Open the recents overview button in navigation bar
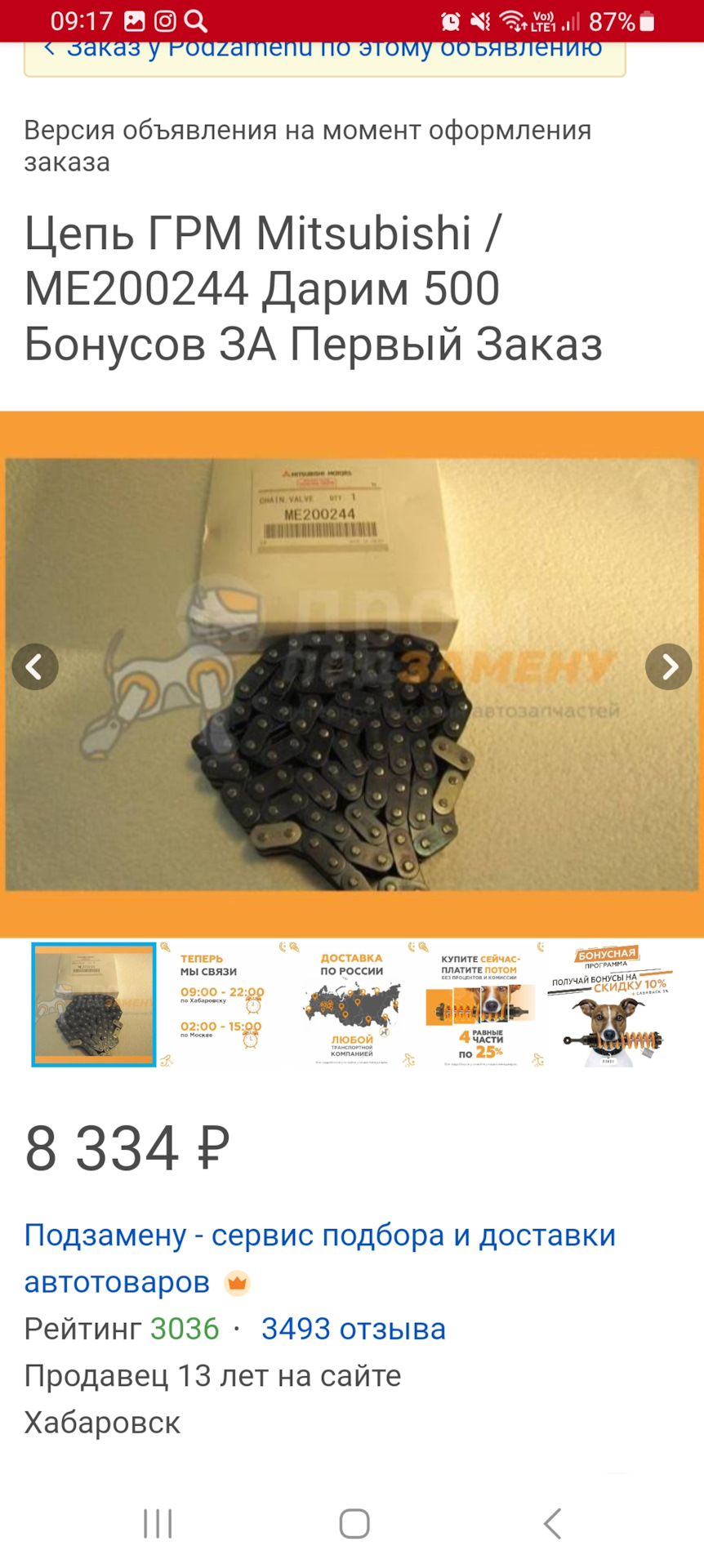Image resolution: width=704 pixels, height=1568 pixels. (158, 1523)
